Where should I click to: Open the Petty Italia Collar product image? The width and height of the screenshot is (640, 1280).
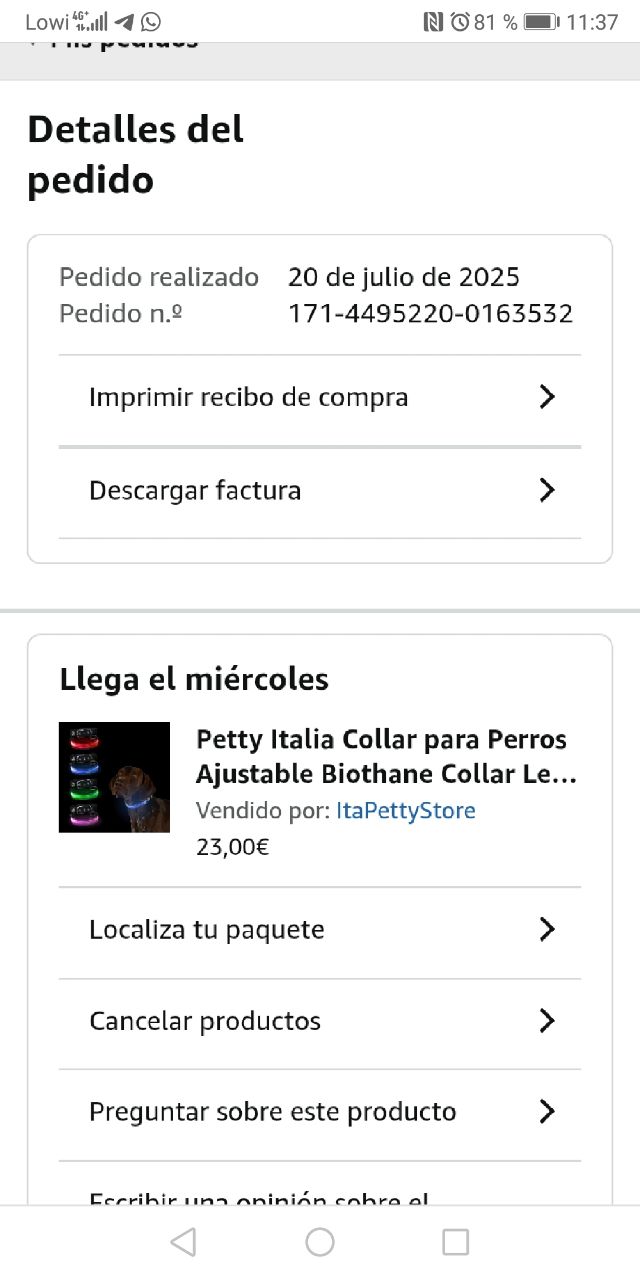(x=114, y=777)
